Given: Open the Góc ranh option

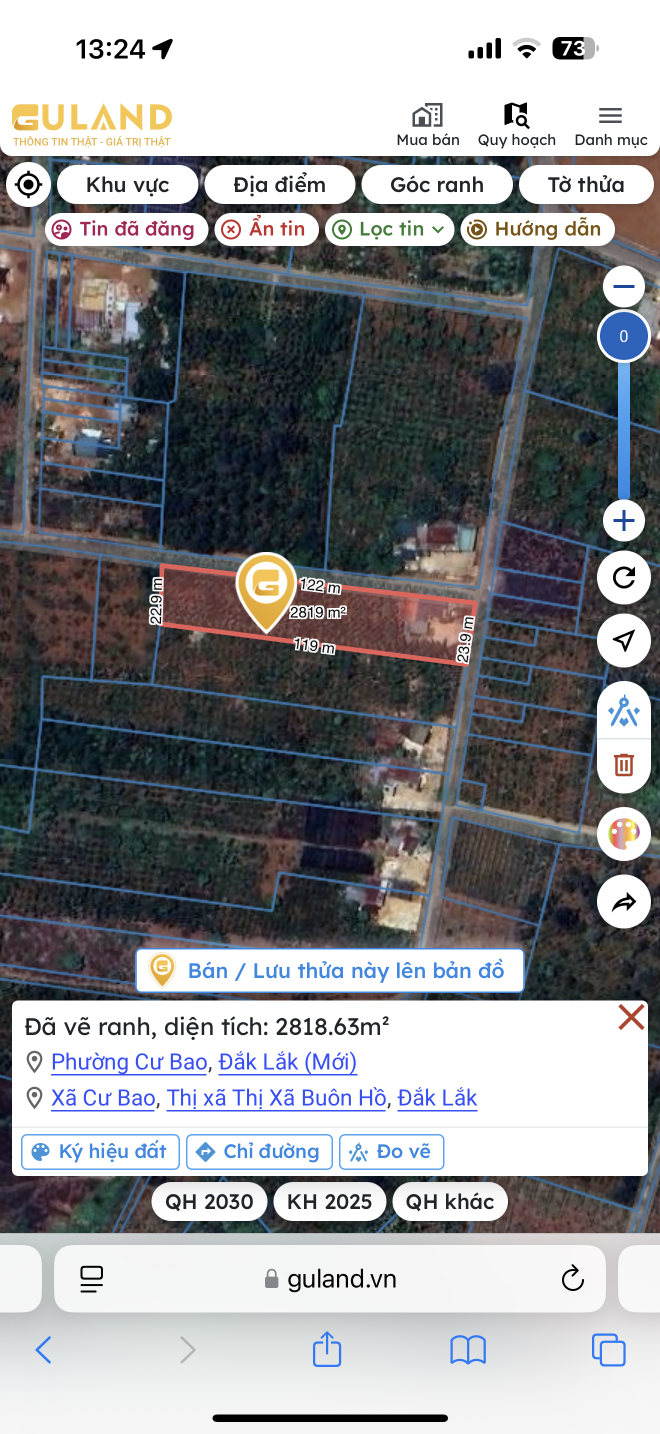Looking at the screenshot, I should pyautogui.click(x=436, y=185).
